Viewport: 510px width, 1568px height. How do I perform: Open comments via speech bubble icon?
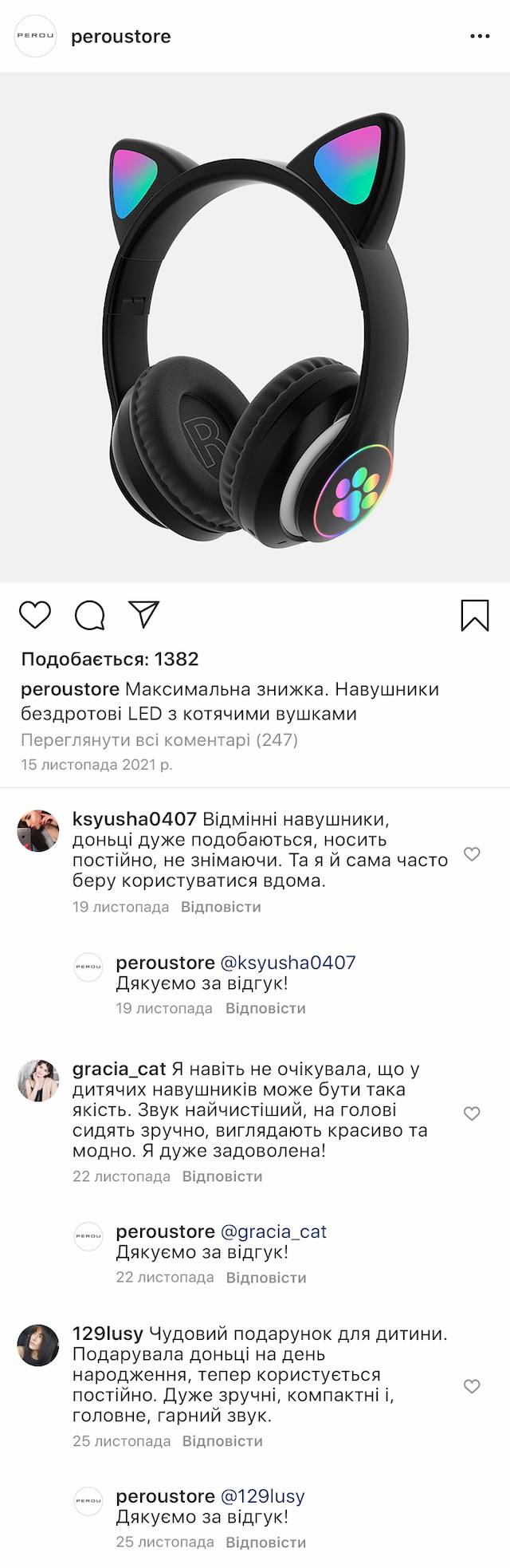pyautogui.click(x=90, y=615)
